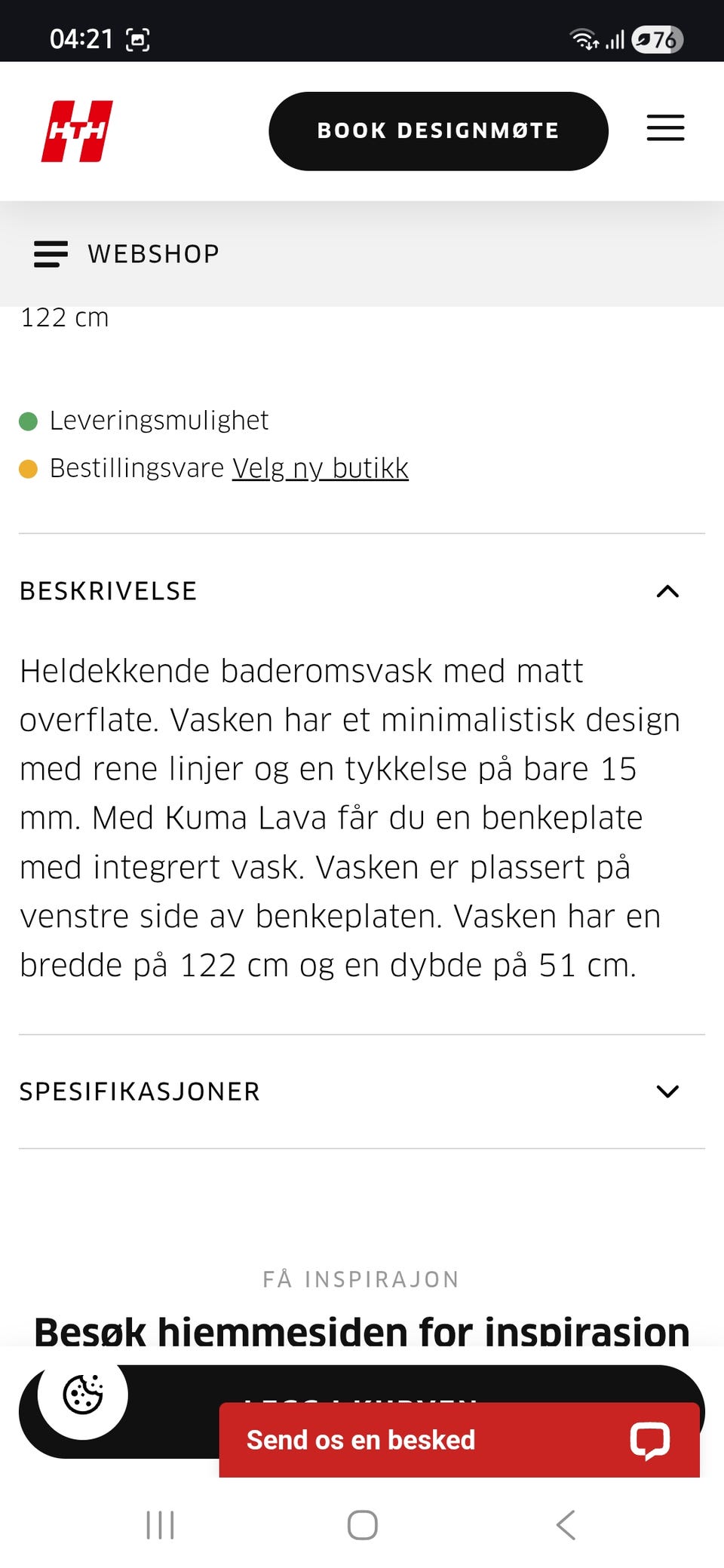724x1568 pixels.
Task: Tap the recents button in navigation bar
Action: 160,1524
